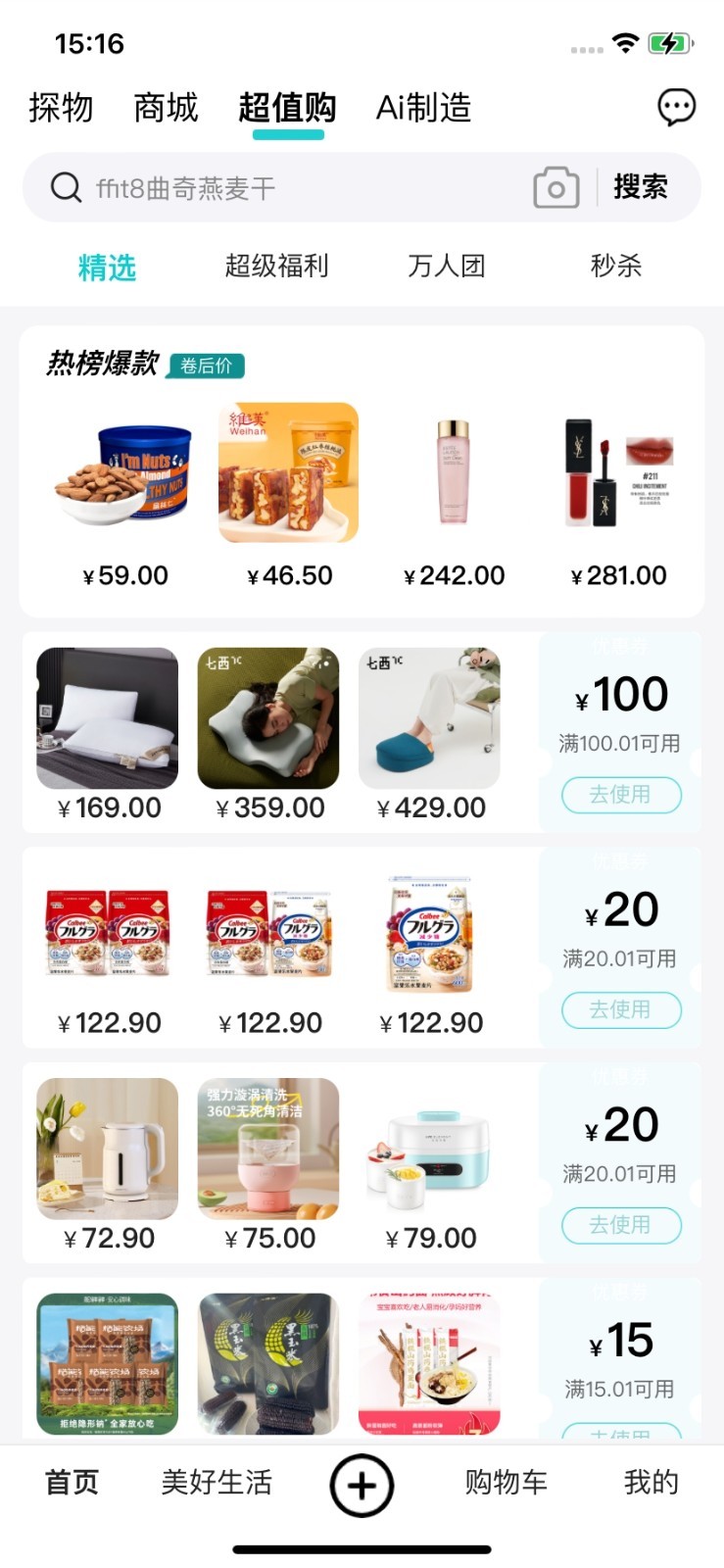
Task: Open the image search camera icon
Action: pyautogui.click(x=555, y=187)
